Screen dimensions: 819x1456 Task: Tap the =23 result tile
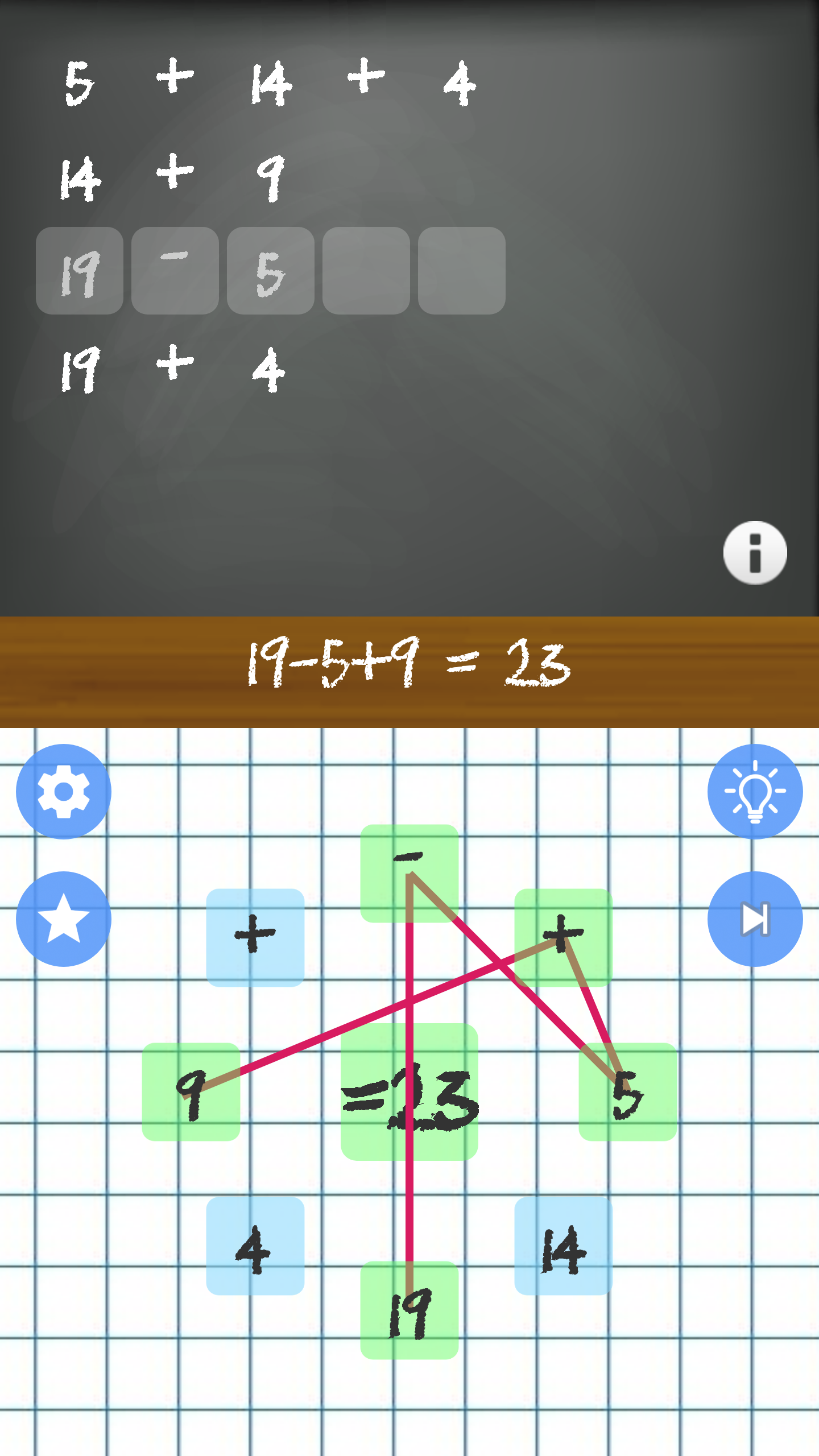(x=409, y=1091)
